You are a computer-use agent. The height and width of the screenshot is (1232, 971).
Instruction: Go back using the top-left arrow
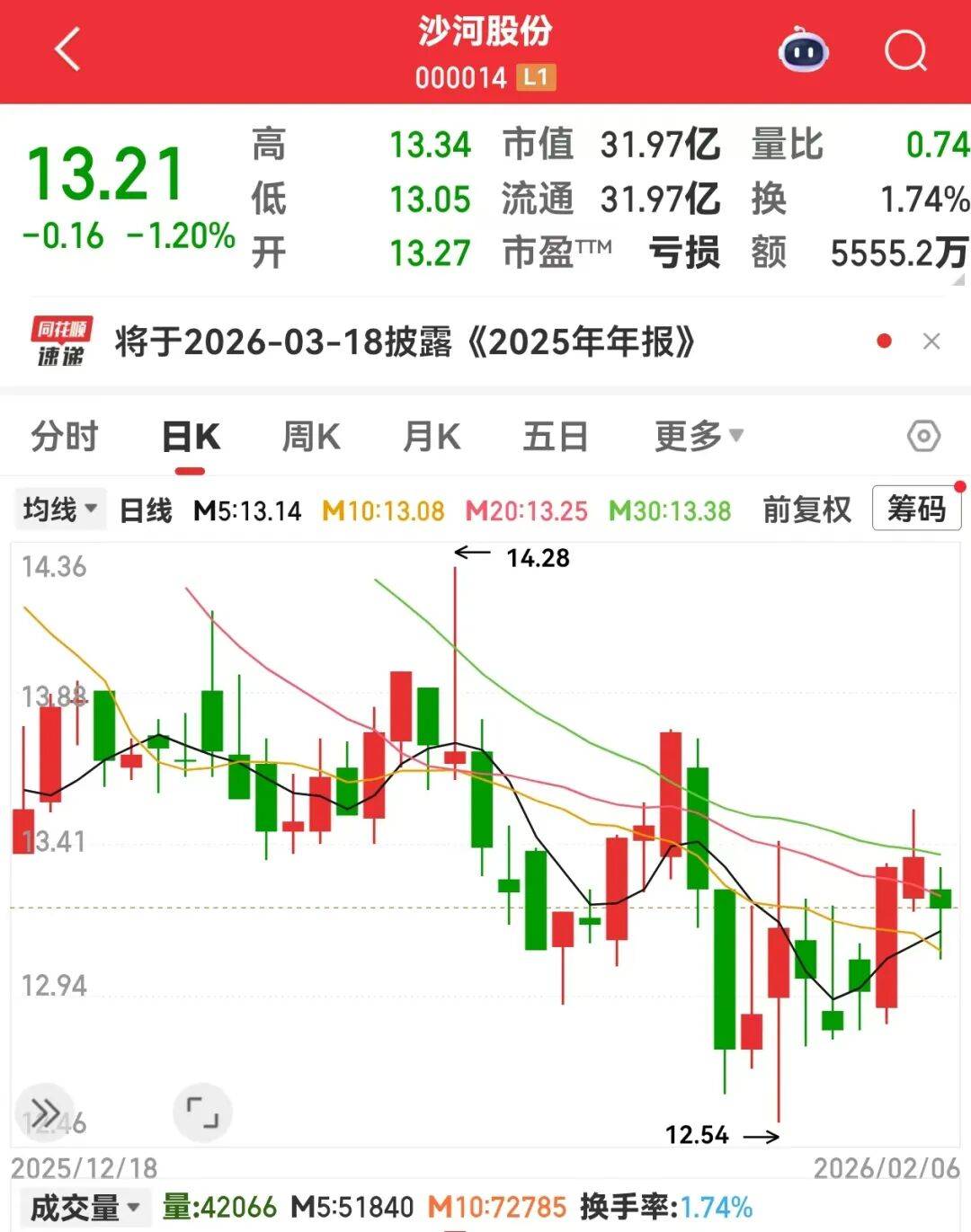point(67,49)
